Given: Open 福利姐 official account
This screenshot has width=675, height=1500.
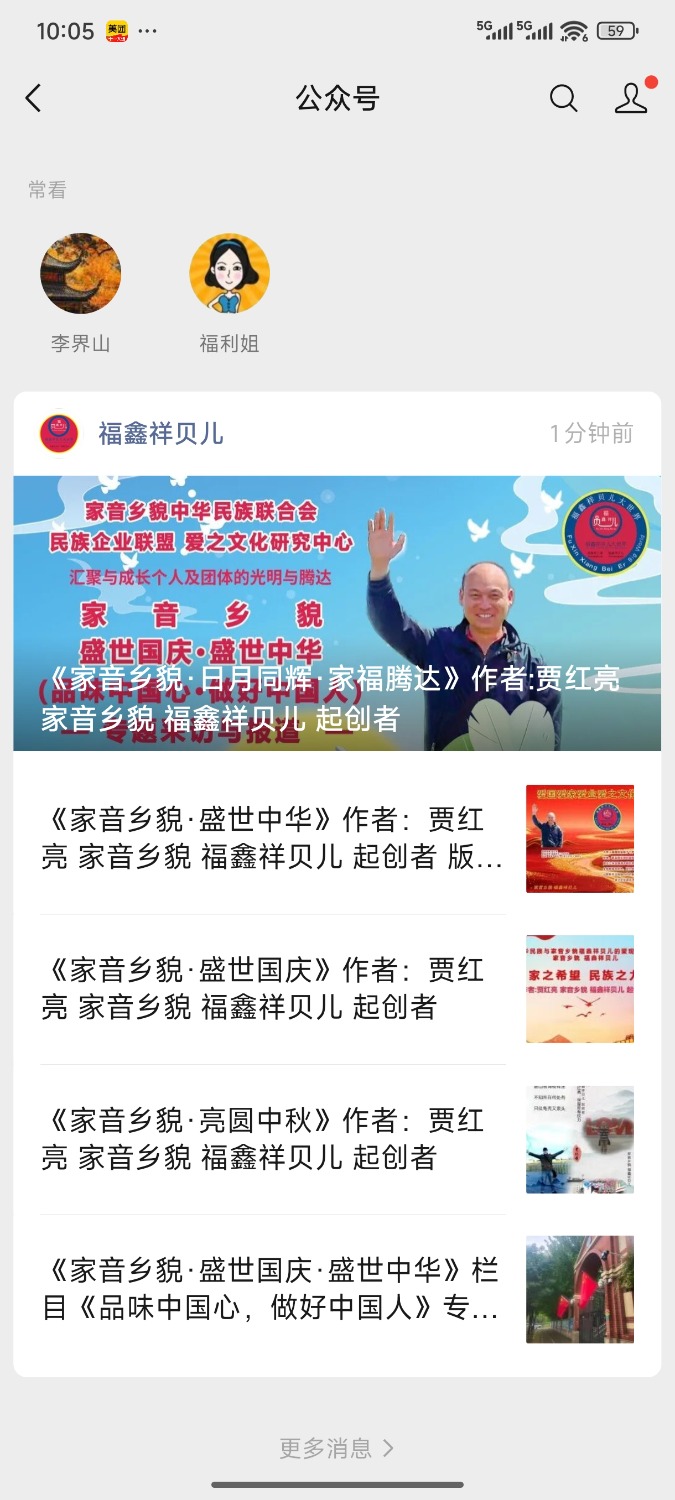Looking at the screenshot, I should [229, 274].
